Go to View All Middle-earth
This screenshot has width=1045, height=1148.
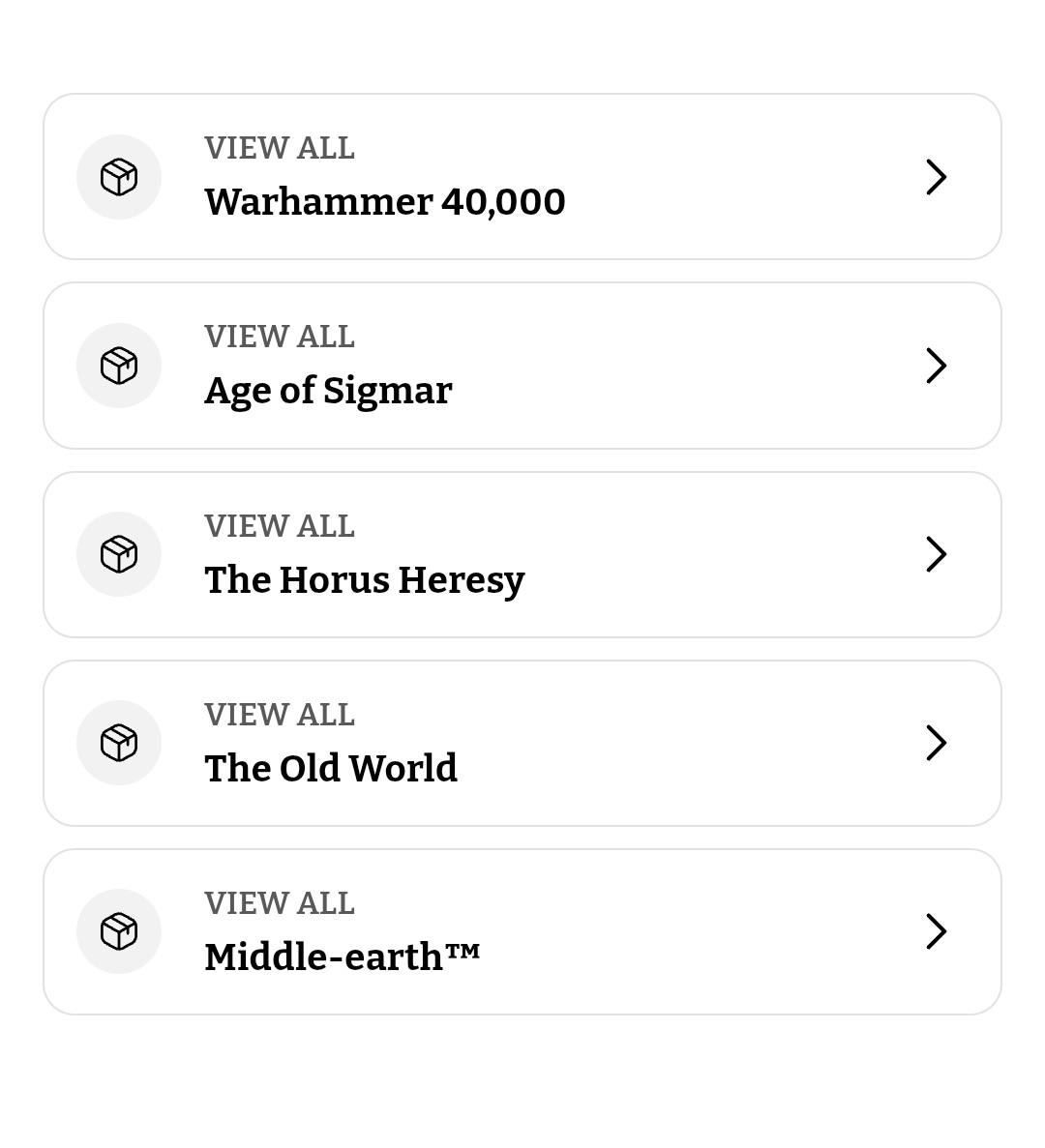[522, 931]
